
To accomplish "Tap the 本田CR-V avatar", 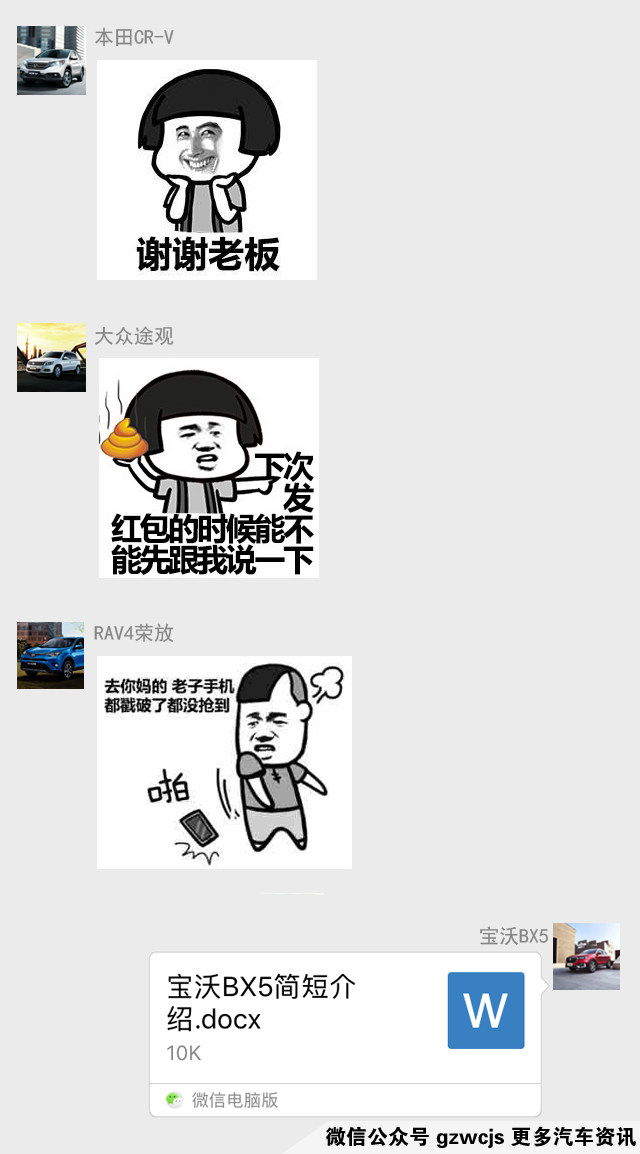I will [x=51, y=61].
